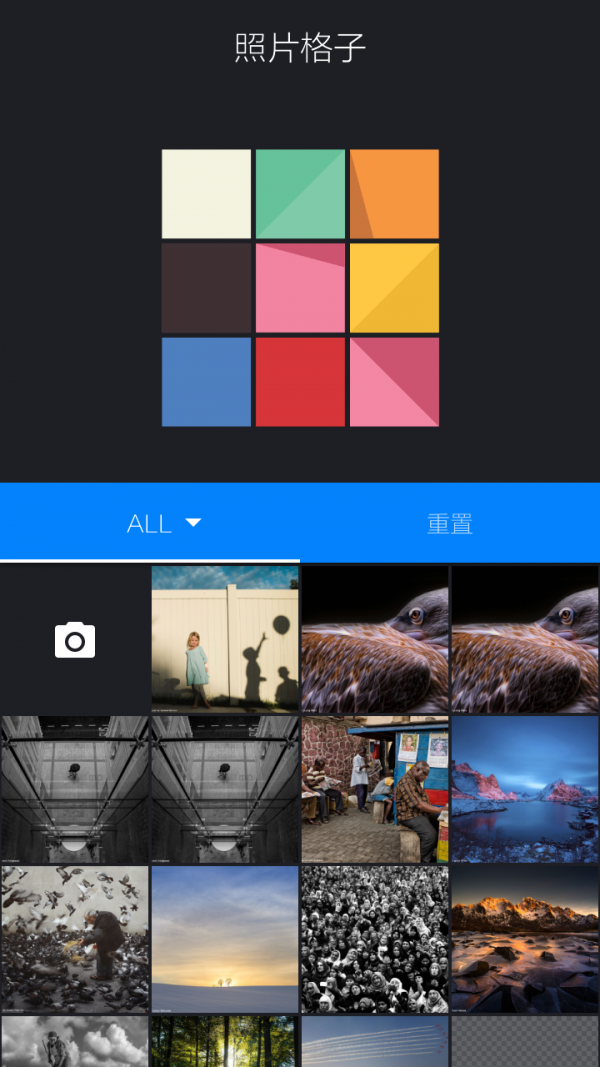Image resolution: width=600 pixels, height=1067 pixels.
Task: Pick the black-and-white crowd photo
Action: tap(375, 938)
